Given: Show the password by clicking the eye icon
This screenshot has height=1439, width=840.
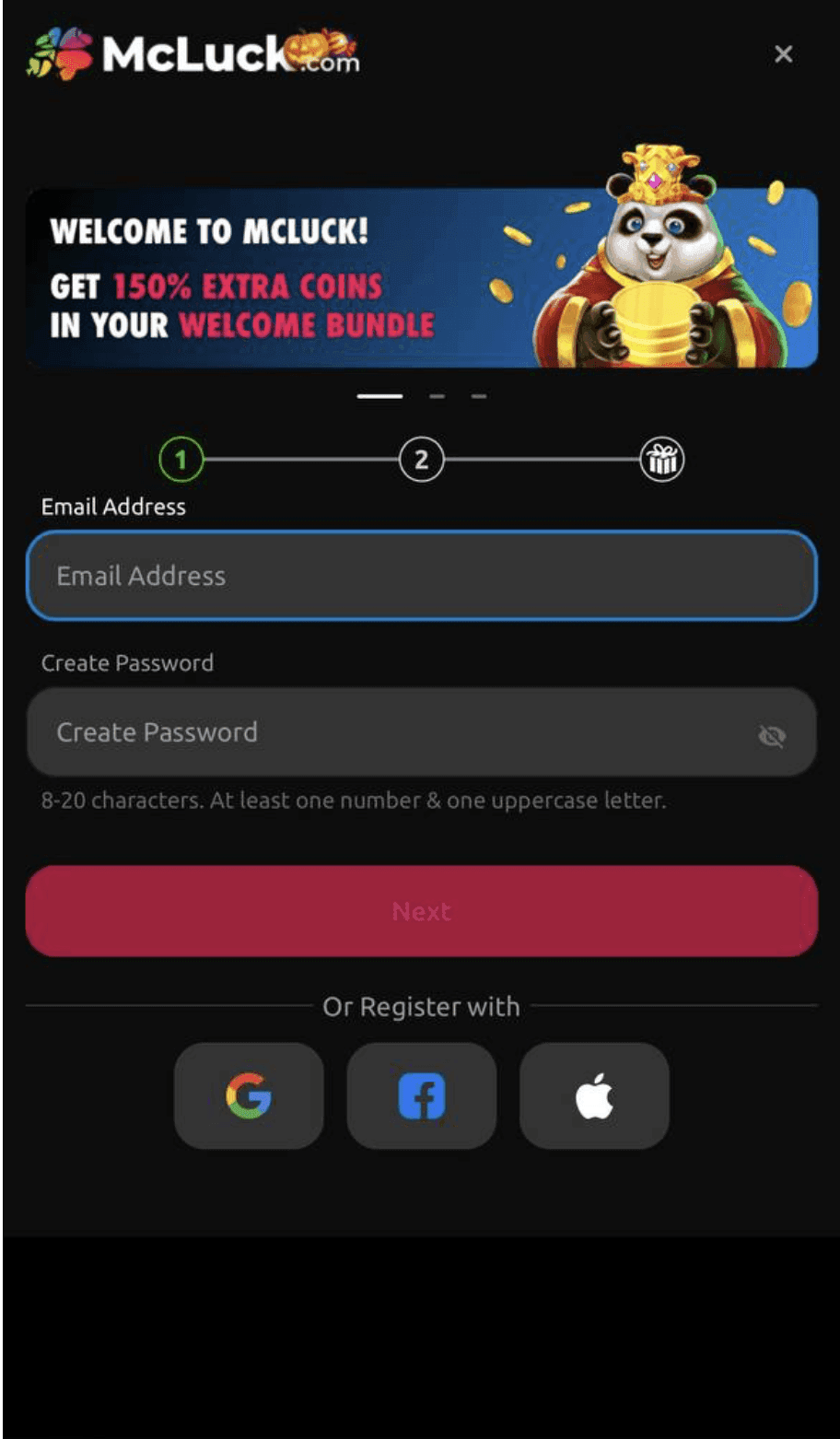Looking at the screenshot, I should [772, 735].
